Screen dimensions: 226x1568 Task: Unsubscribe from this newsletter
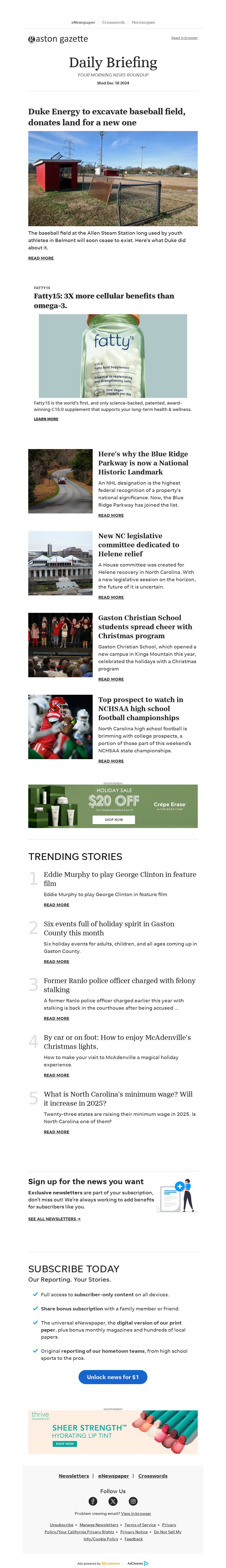pos(62,1525)
